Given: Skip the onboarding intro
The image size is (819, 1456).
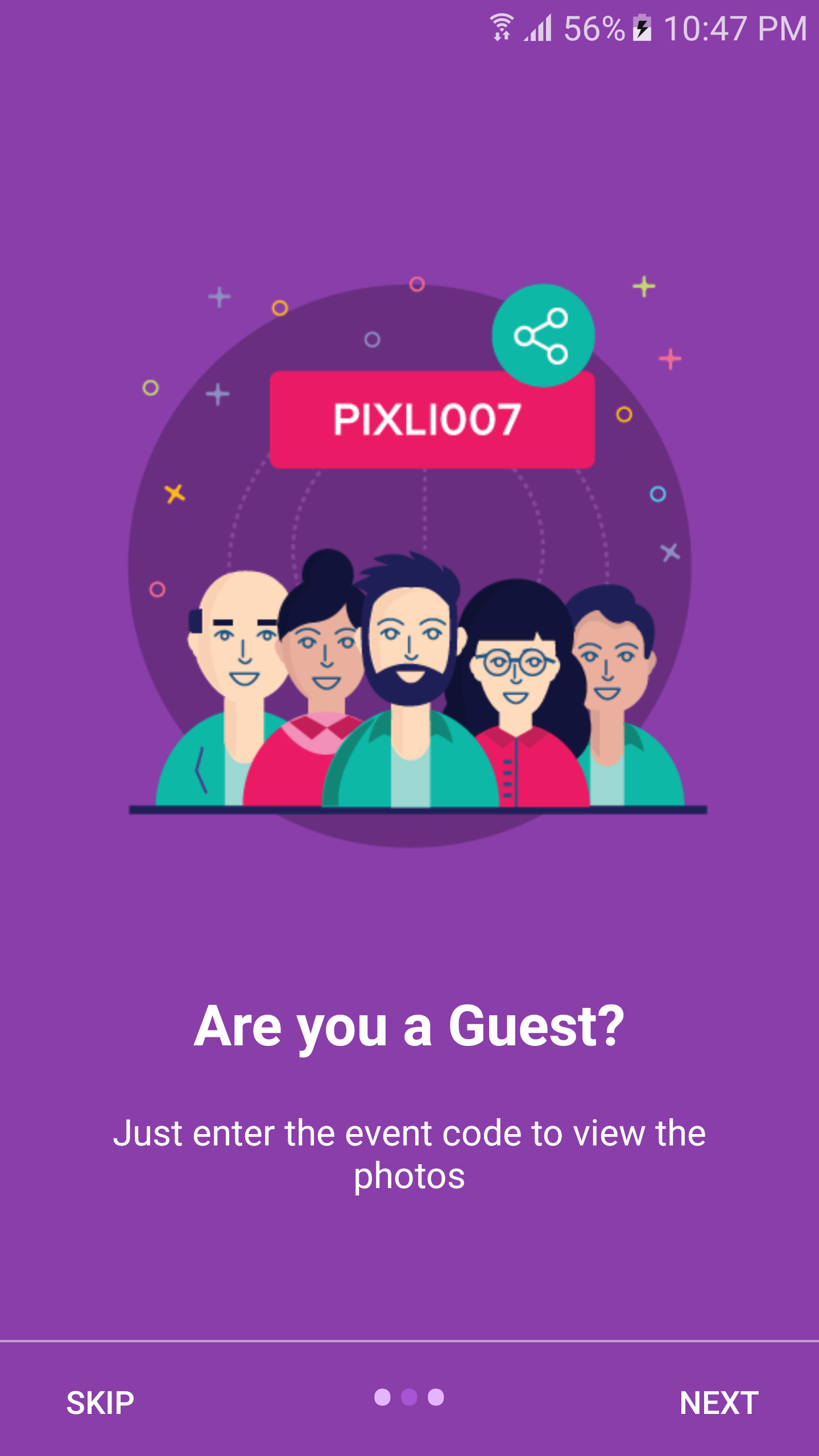Looking at the screenshot, I should coord(100,1403).
